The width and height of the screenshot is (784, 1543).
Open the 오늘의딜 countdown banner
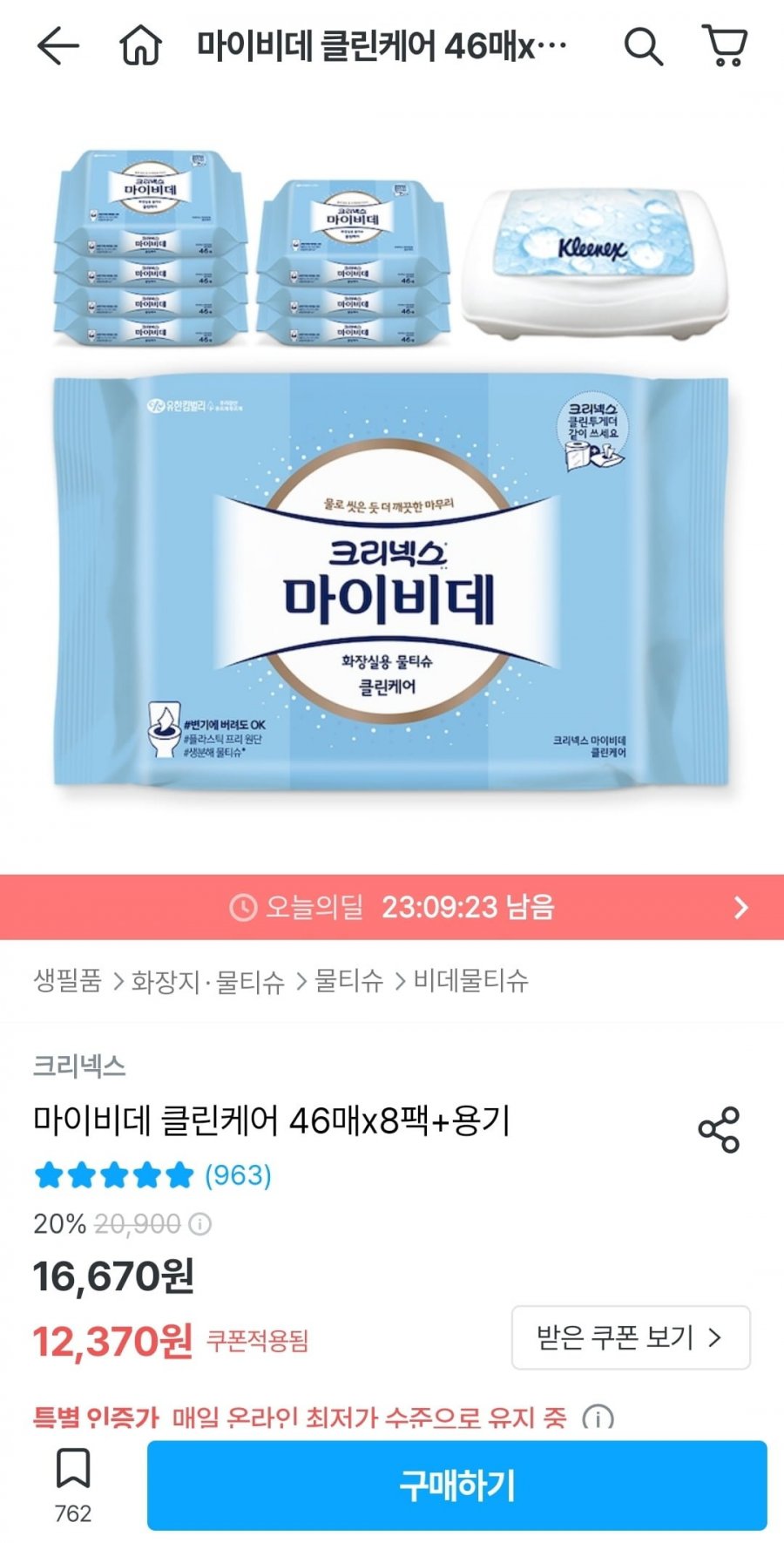click(392, 907)
